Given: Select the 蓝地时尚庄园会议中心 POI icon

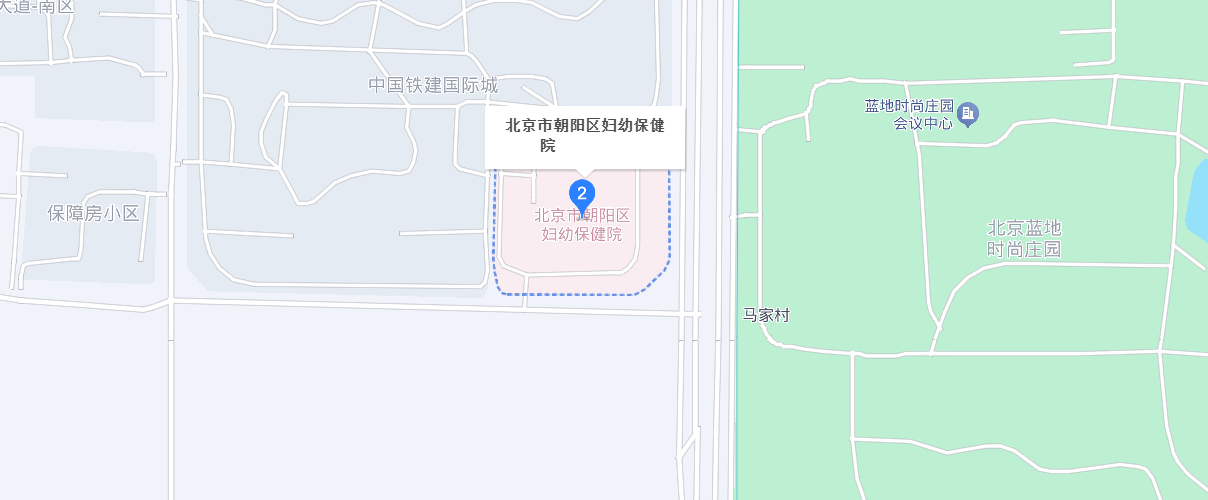Looking at the screenshot, I should tap(968, 115).
